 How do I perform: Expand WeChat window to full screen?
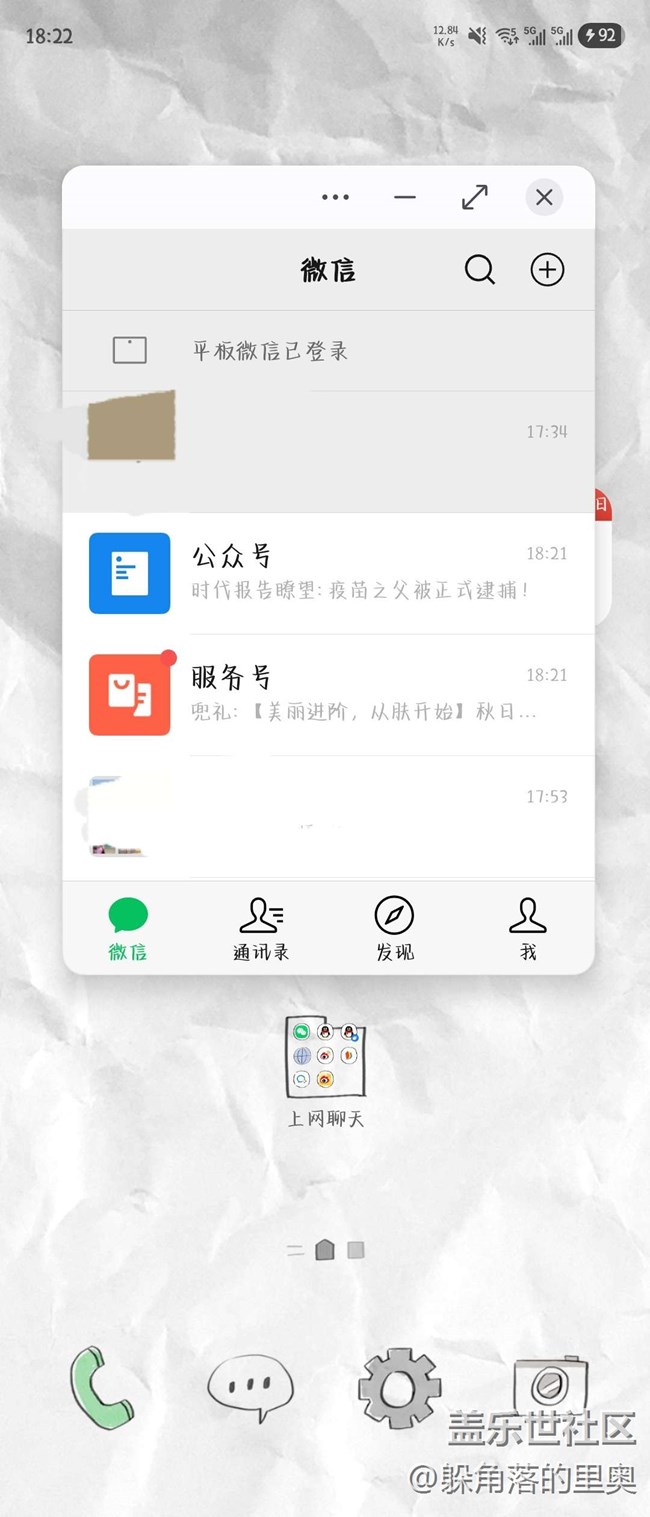(475, 197)
